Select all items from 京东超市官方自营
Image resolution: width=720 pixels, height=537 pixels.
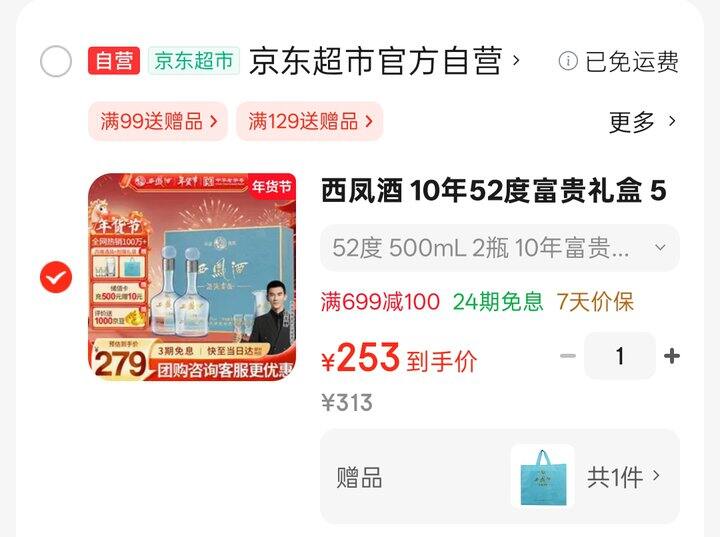pos(56,61)
